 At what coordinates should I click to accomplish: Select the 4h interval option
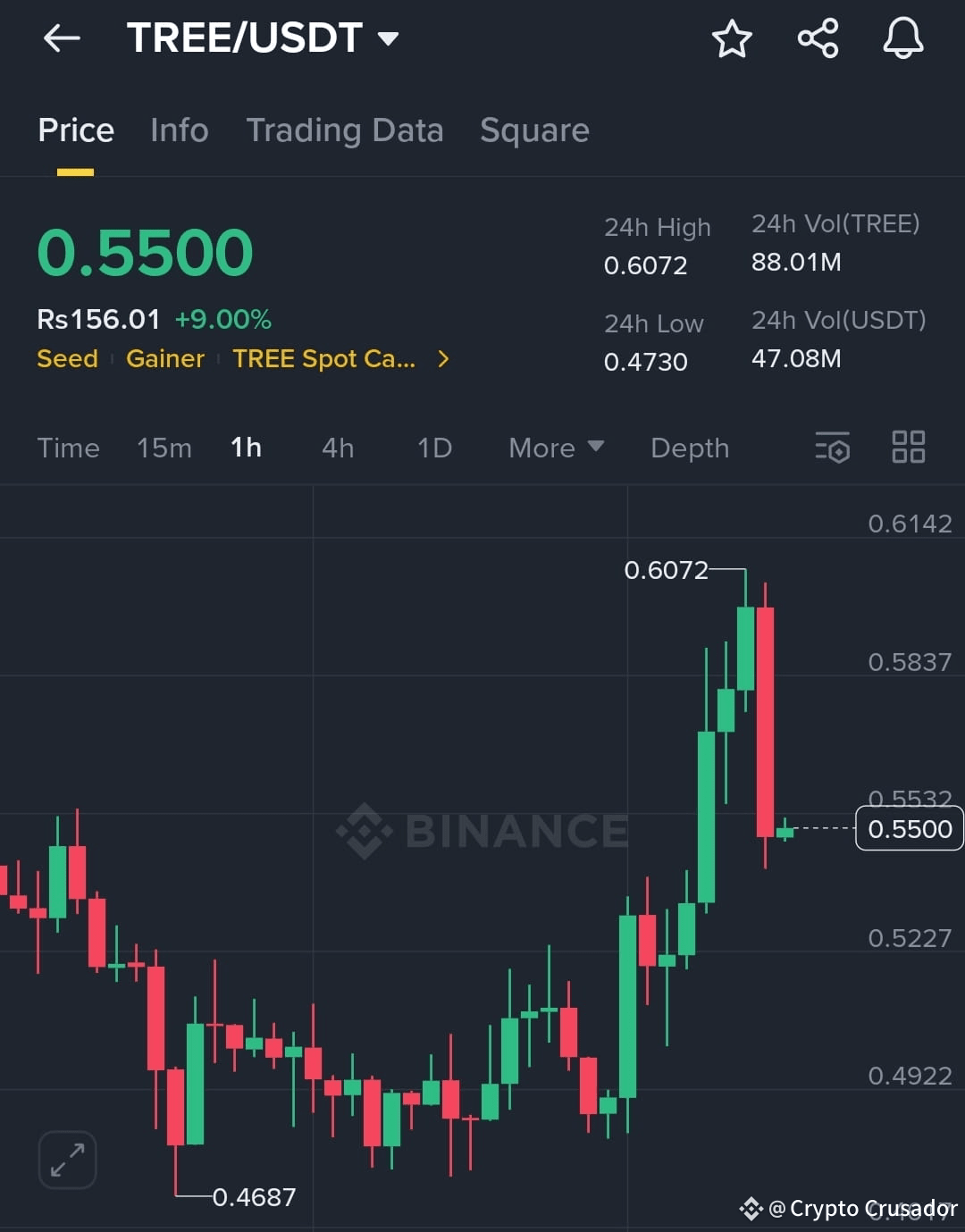pyautogui.click(x=337, y=448)
